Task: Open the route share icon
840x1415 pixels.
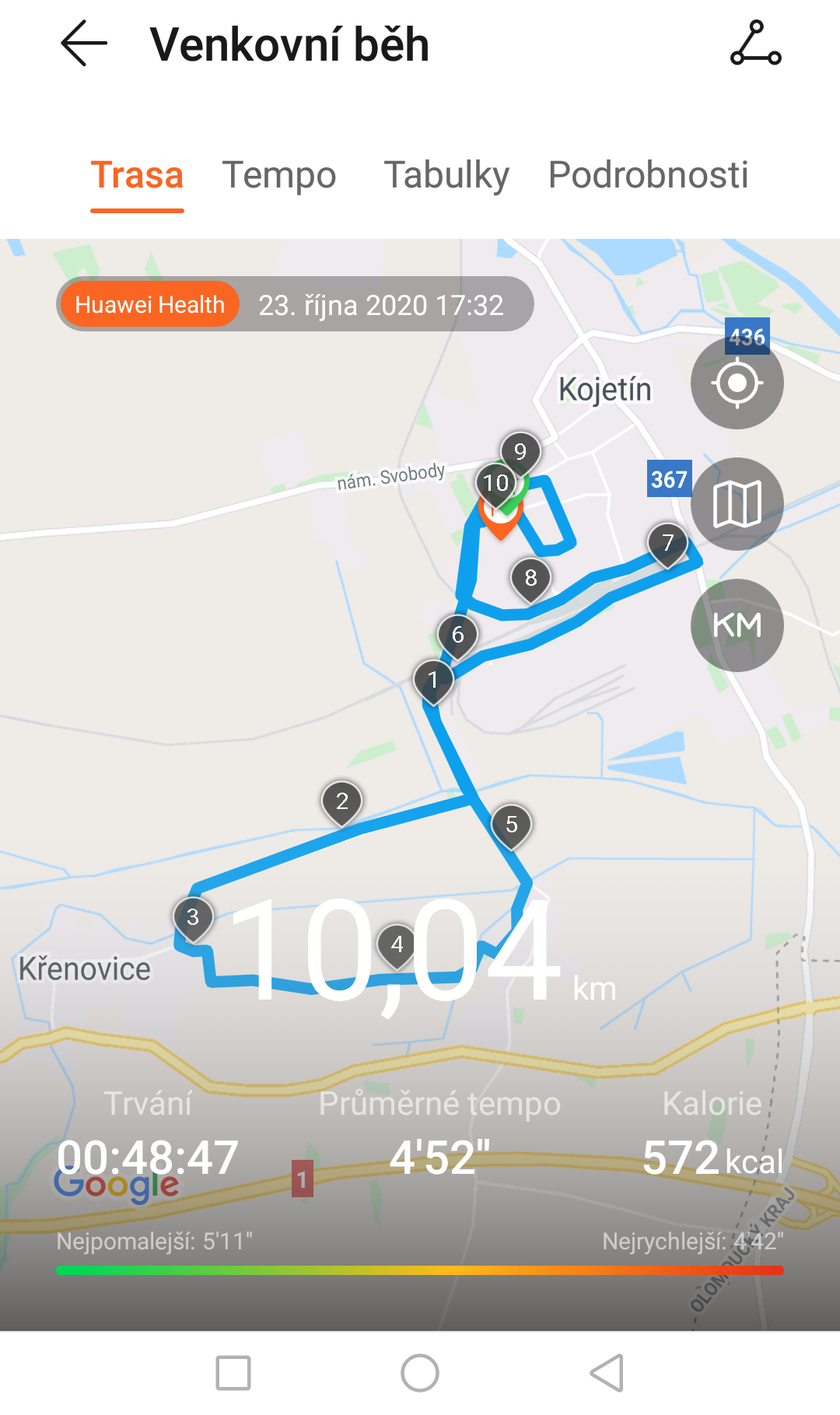Action: 755,44
